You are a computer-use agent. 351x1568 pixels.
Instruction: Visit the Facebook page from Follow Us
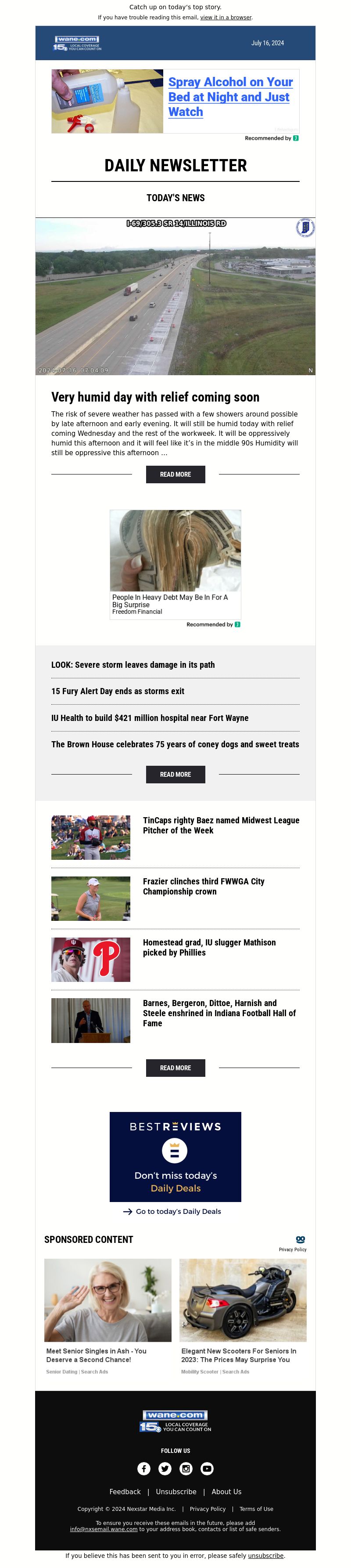[143, 1468]
